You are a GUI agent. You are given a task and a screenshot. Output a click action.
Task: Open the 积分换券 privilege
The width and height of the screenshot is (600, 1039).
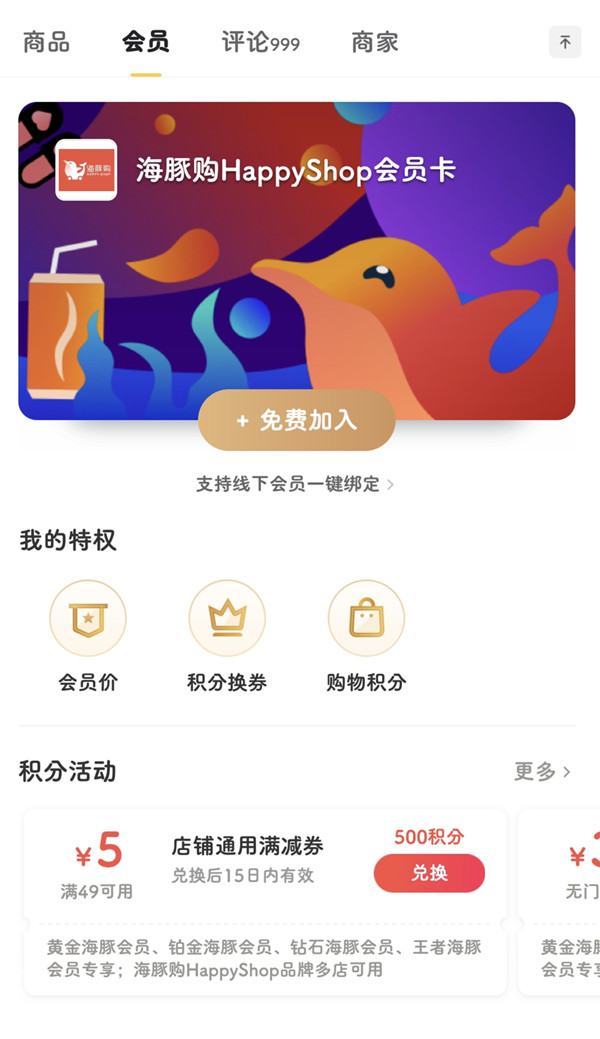227,636
